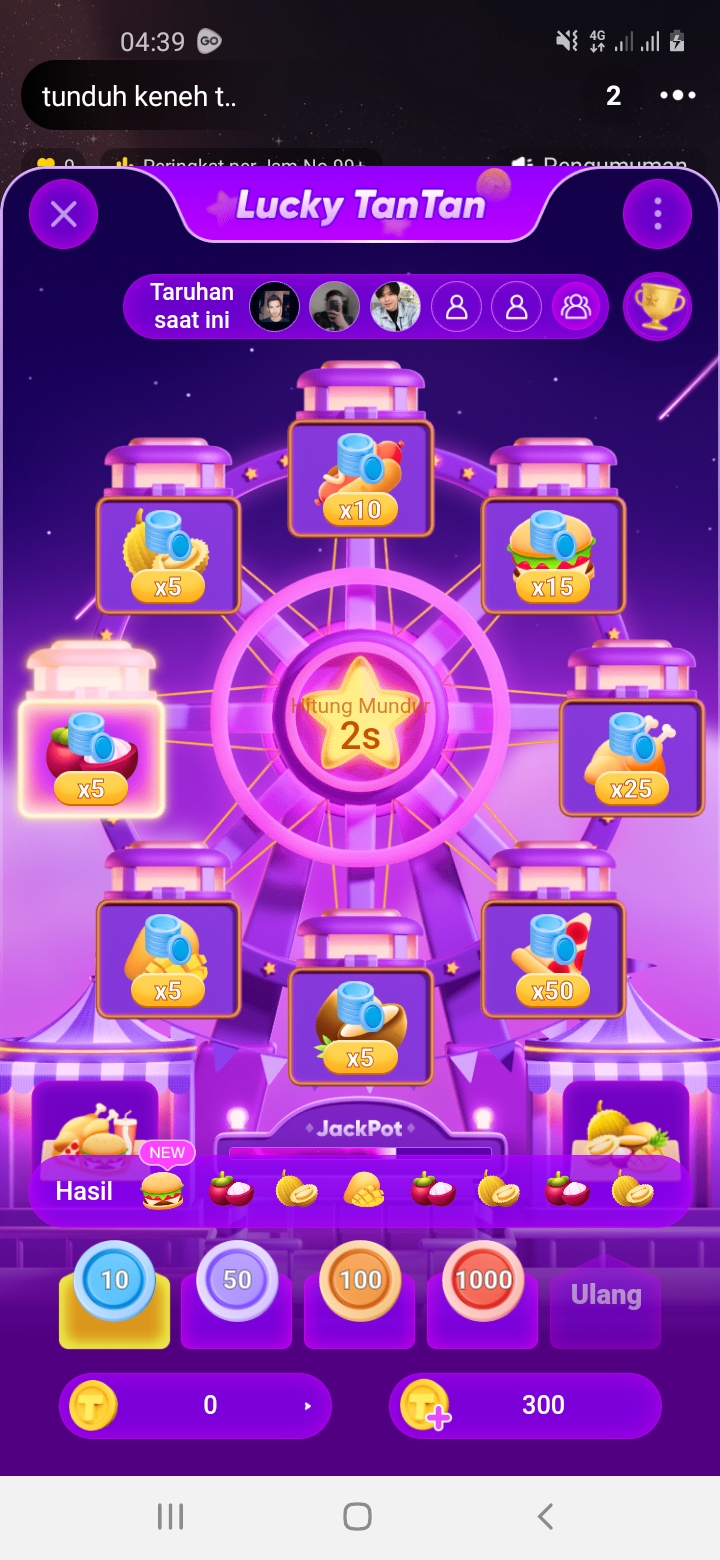Open the trophy leaderboard
The height and width of the screenshot is (1560, 720).
click(x=657, y=306)
